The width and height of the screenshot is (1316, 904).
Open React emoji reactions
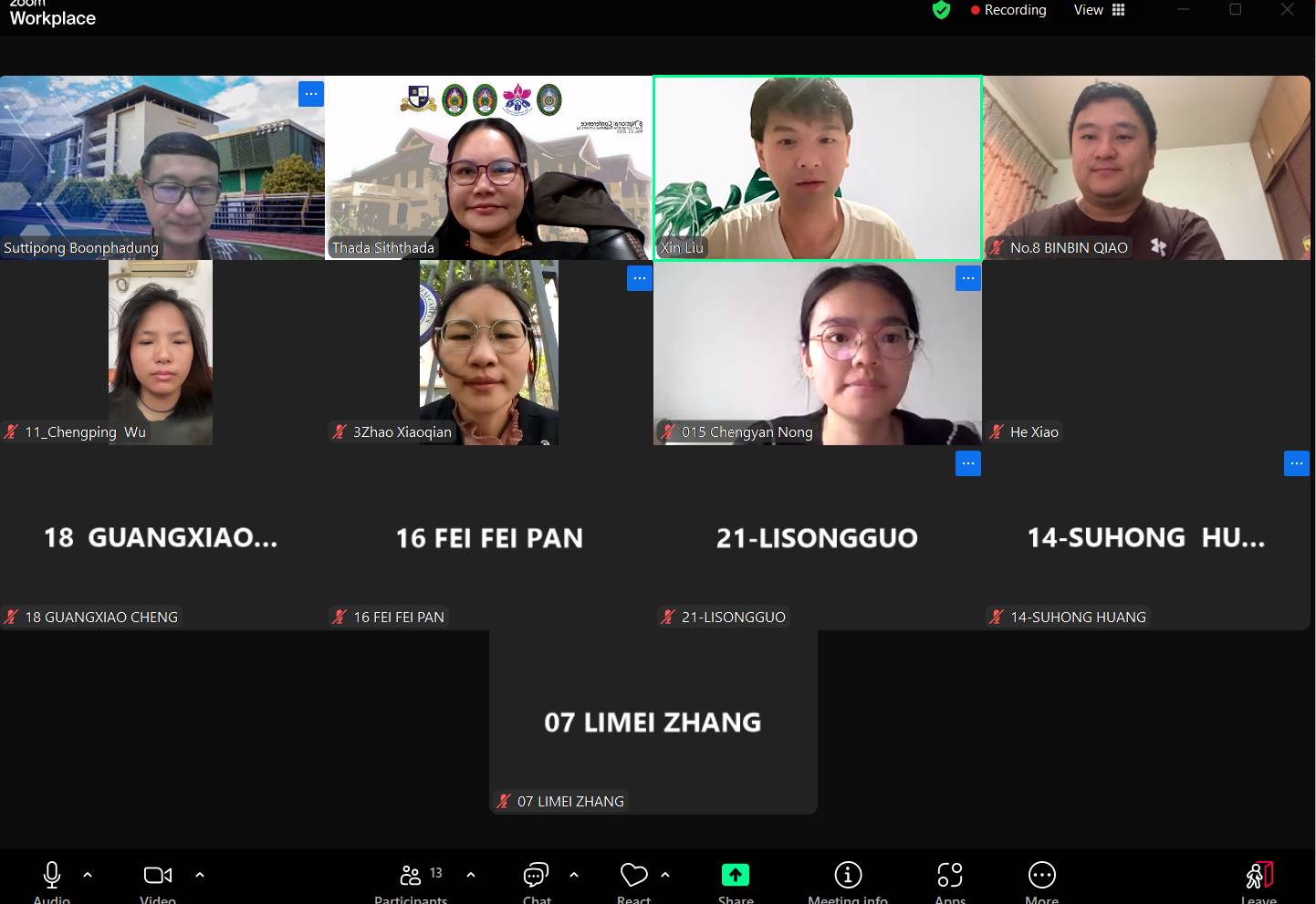633,876
